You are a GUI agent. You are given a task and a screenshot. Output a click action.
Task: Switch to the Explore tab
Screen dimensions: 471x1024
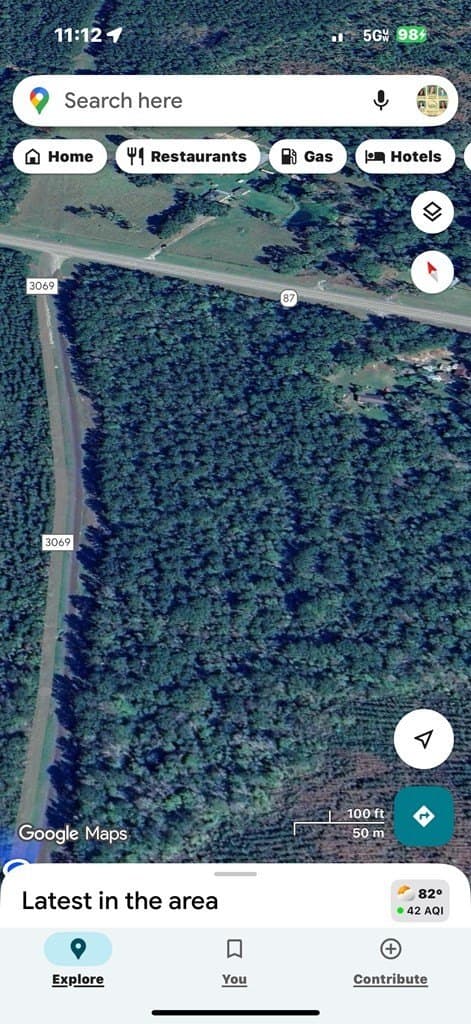tap(78, 960)
